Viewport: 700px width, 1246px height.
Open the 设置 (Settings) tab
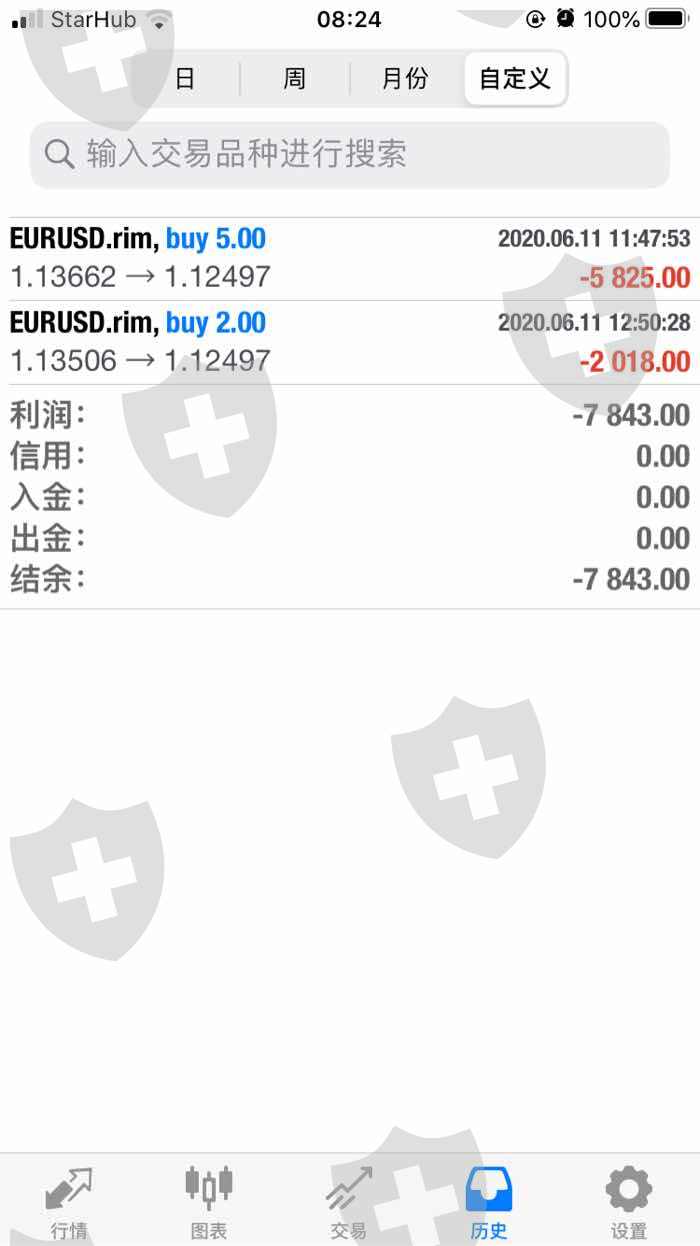click(x=629, y=1201)
